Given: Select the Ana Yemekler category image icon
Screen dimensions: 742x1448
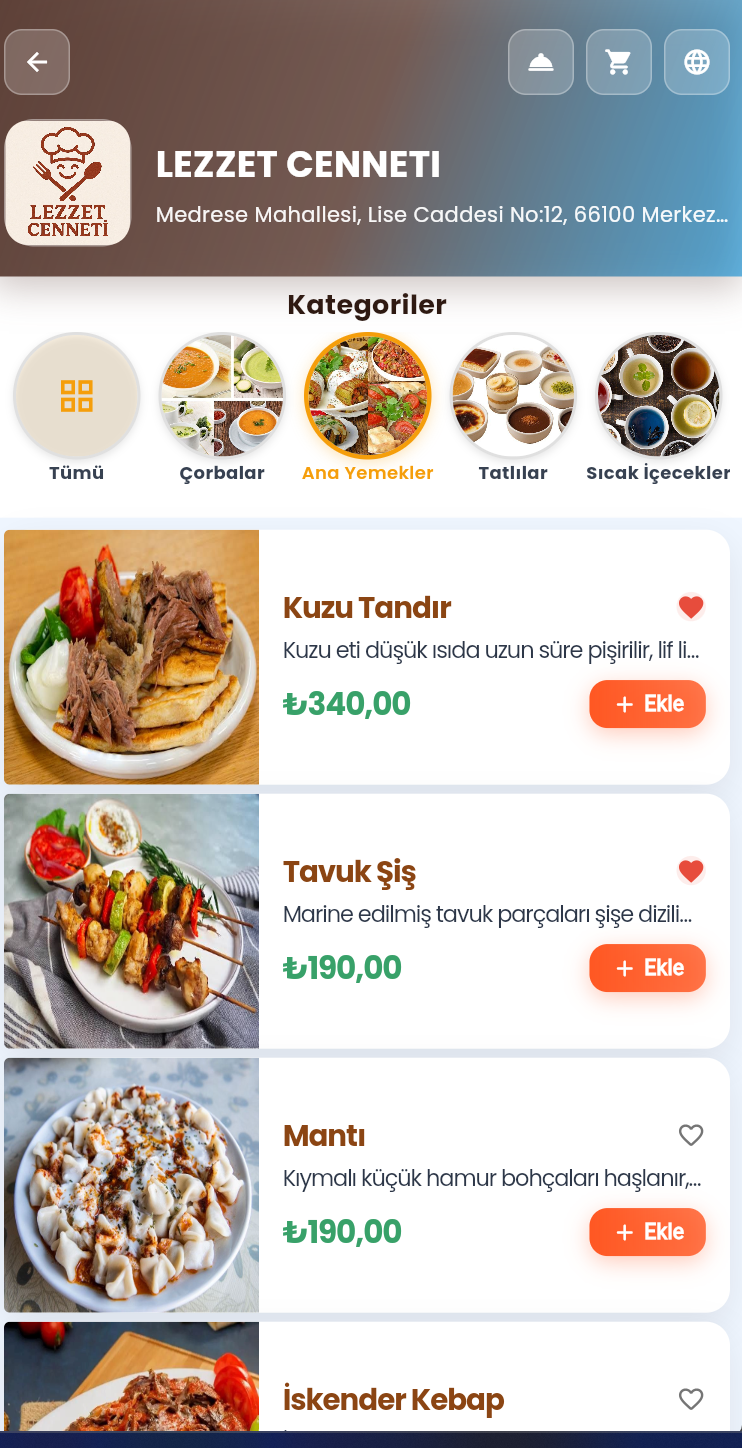Looking at the screenshot, I should click(367, 394).
